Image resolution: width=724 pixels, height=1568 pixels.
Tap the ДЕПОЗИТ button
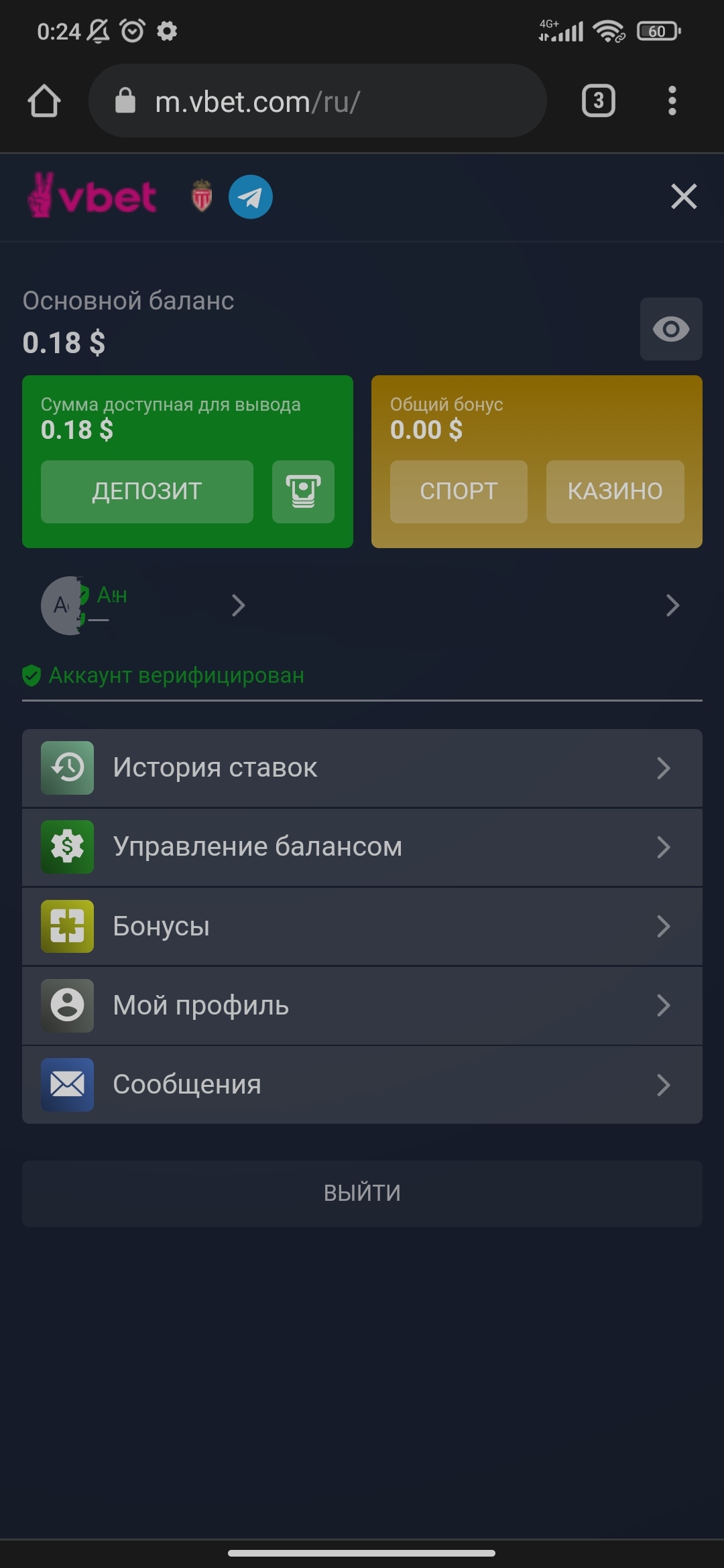coord(147,491)
